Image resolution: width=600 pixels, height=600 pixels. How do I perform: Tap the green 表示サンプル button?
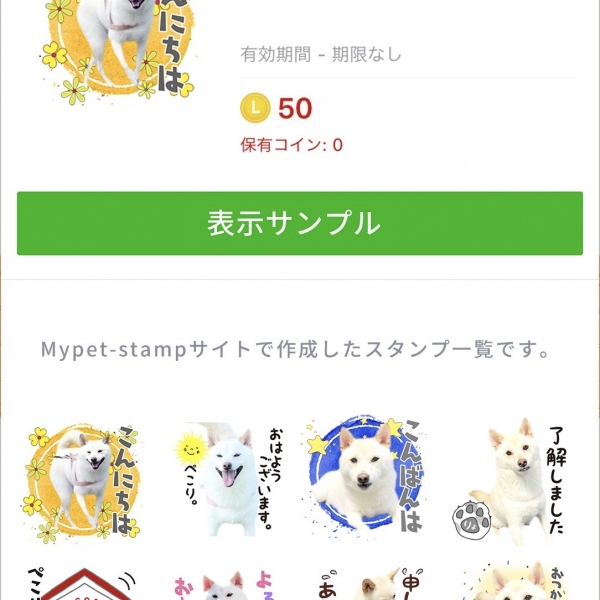[x=299, y=223]
